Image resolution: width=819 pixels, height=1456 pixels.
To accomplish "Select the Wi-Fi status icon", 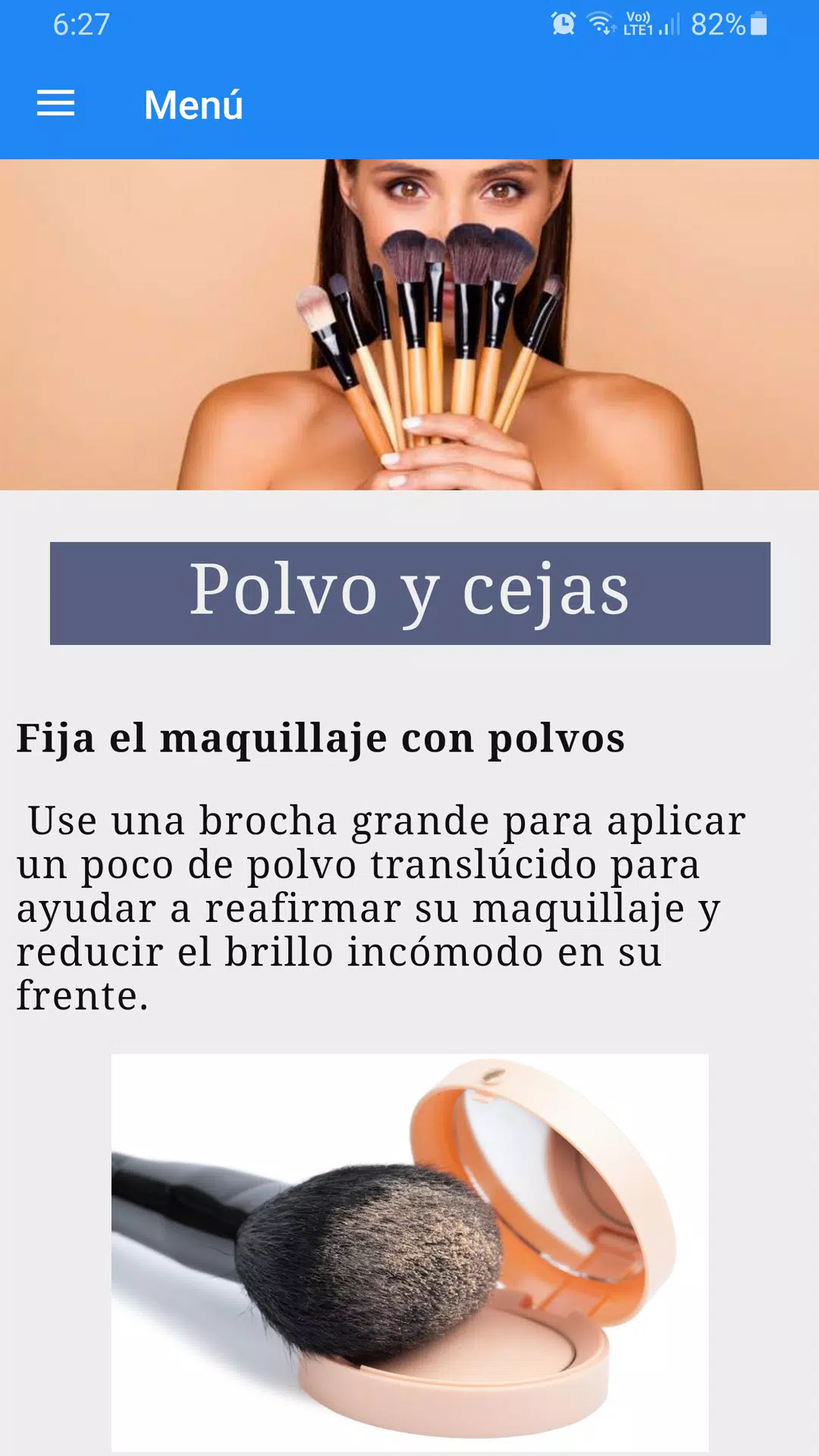I will [598, 20].
